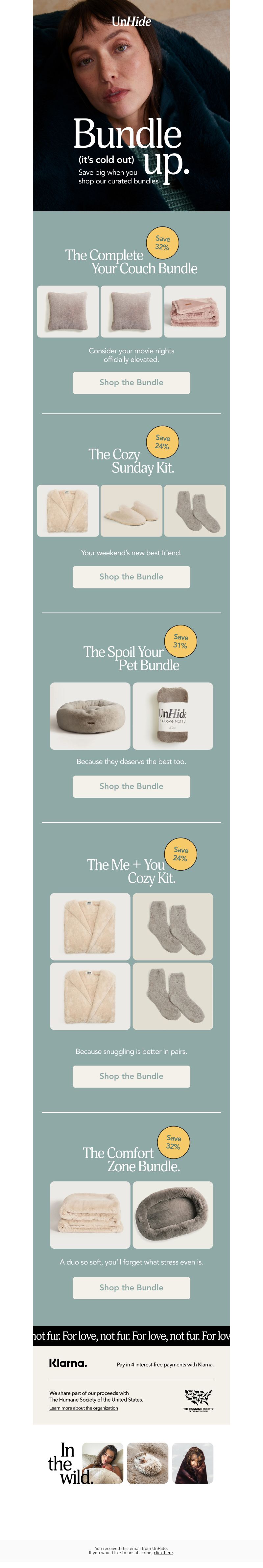The image size is (263, 1568).
Task: Open 'Learn more about the organization' link
Action: 84,1407
